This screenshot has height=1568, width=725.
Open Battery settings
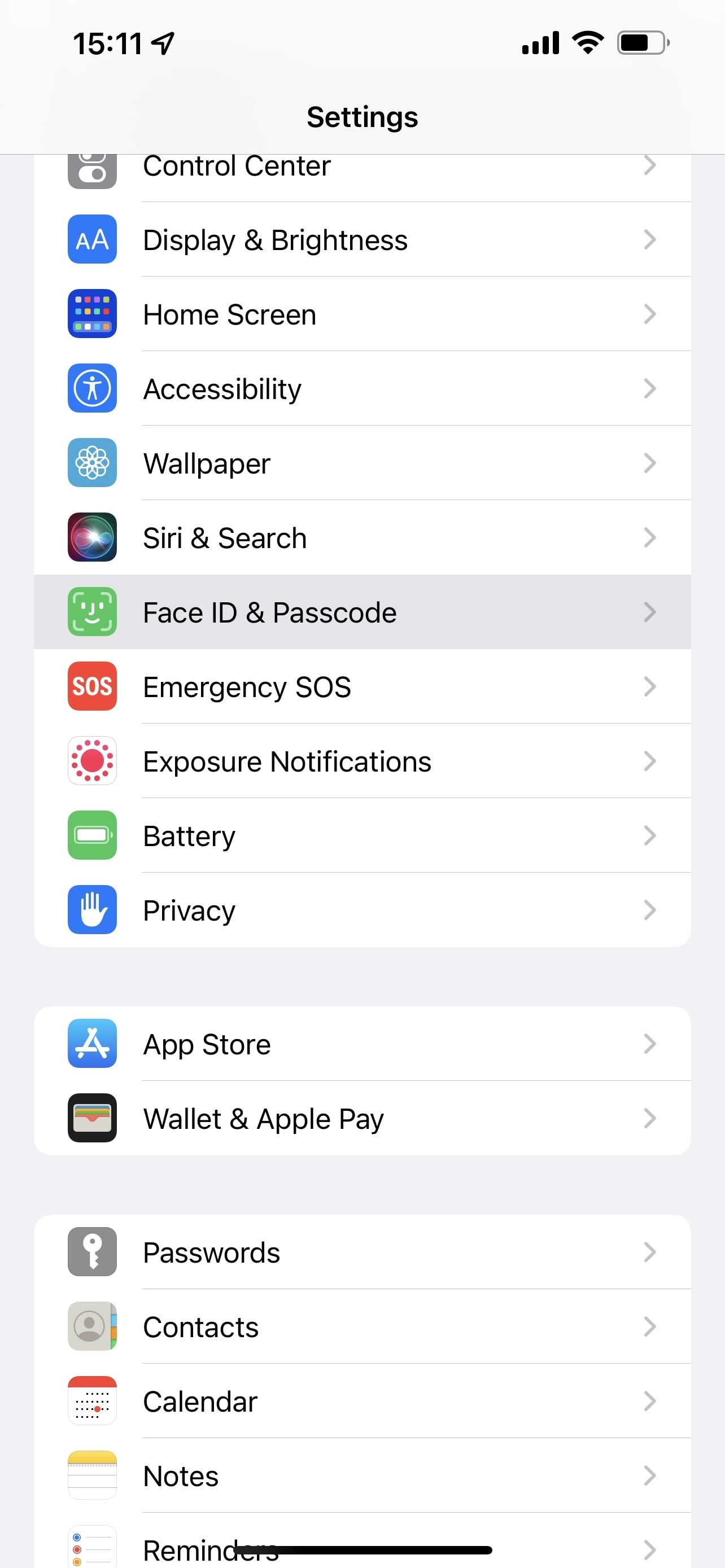(x=361, y=836)
